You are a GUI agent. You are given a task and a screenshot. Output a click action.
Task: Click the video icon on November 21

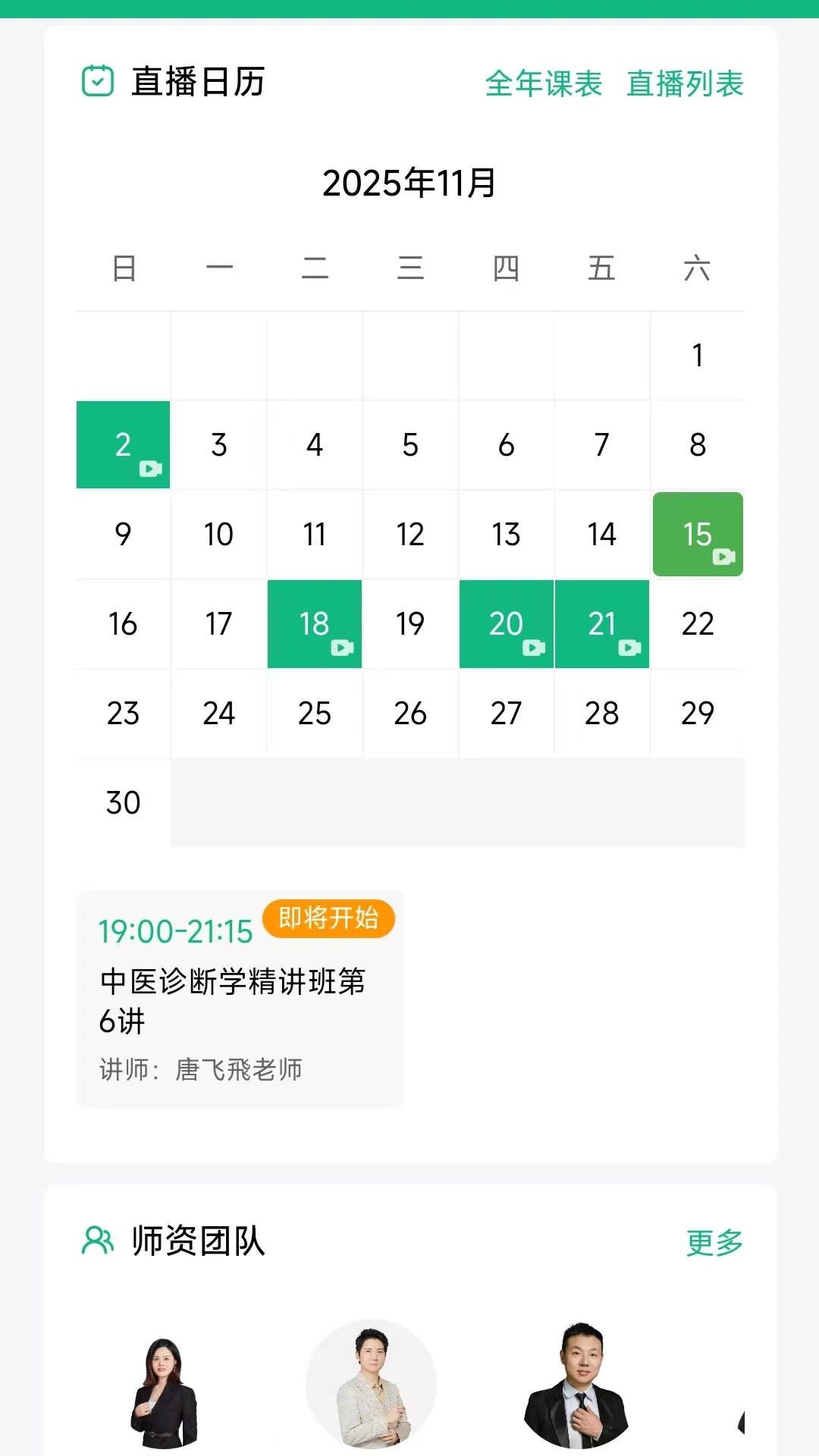[x=630, y=648]
